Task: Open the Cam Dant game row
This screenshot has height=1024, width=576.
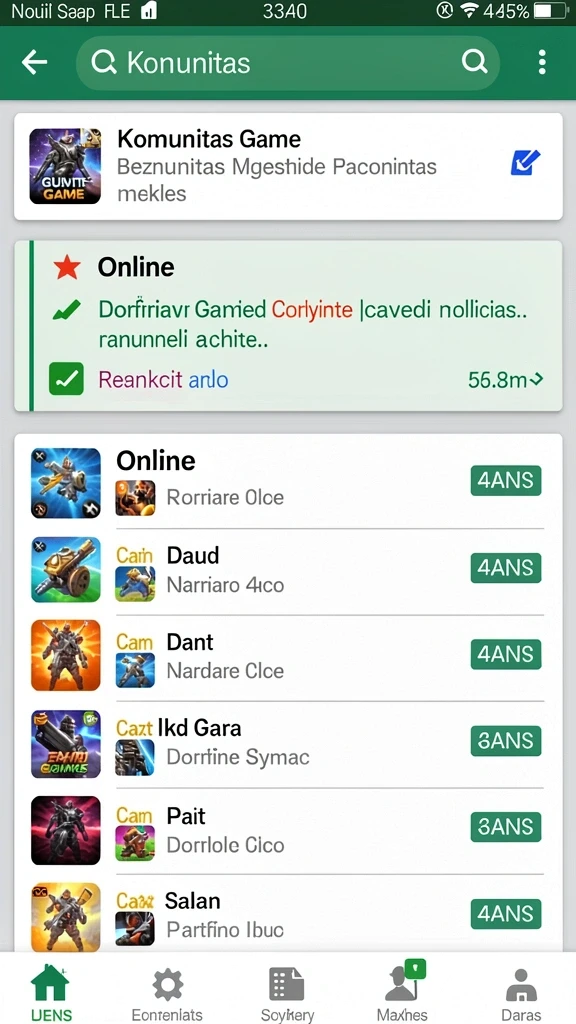Action: (x=288, y=656)
